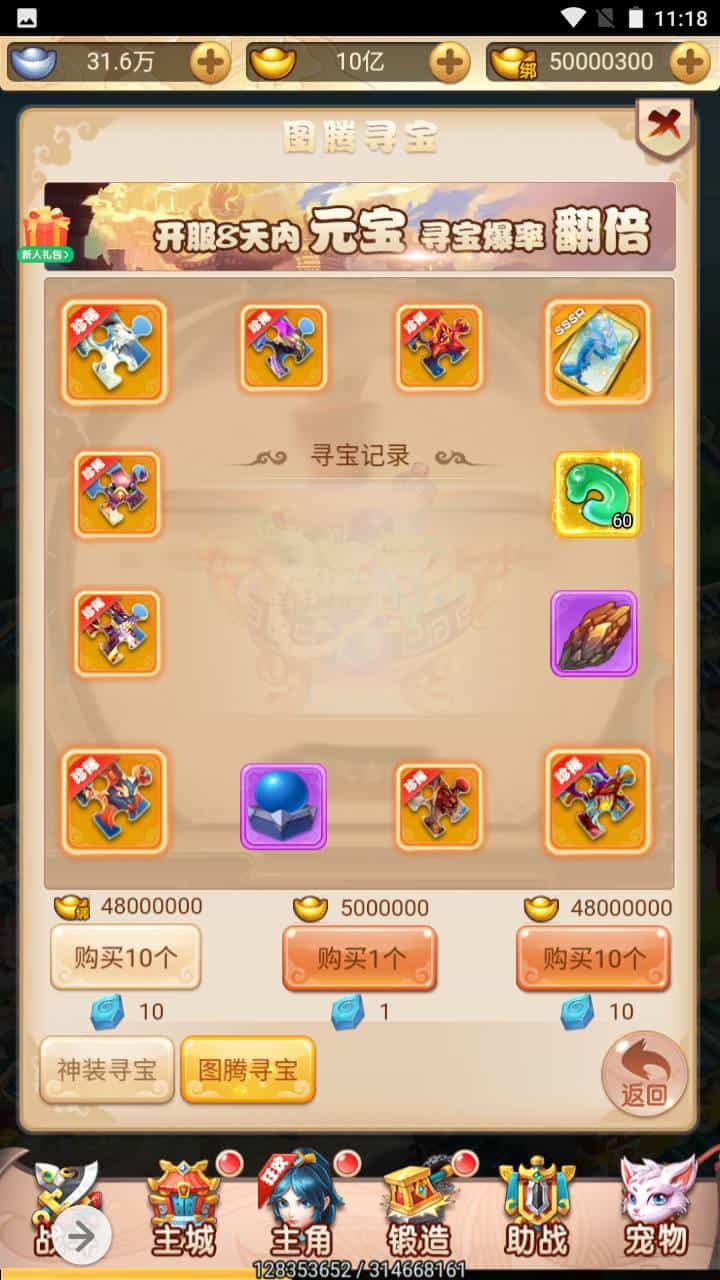Switch to the 图腾寻宝 tab
Image resolution: width=720 pixels, height=1280 pixels.
click(247, 1070)
